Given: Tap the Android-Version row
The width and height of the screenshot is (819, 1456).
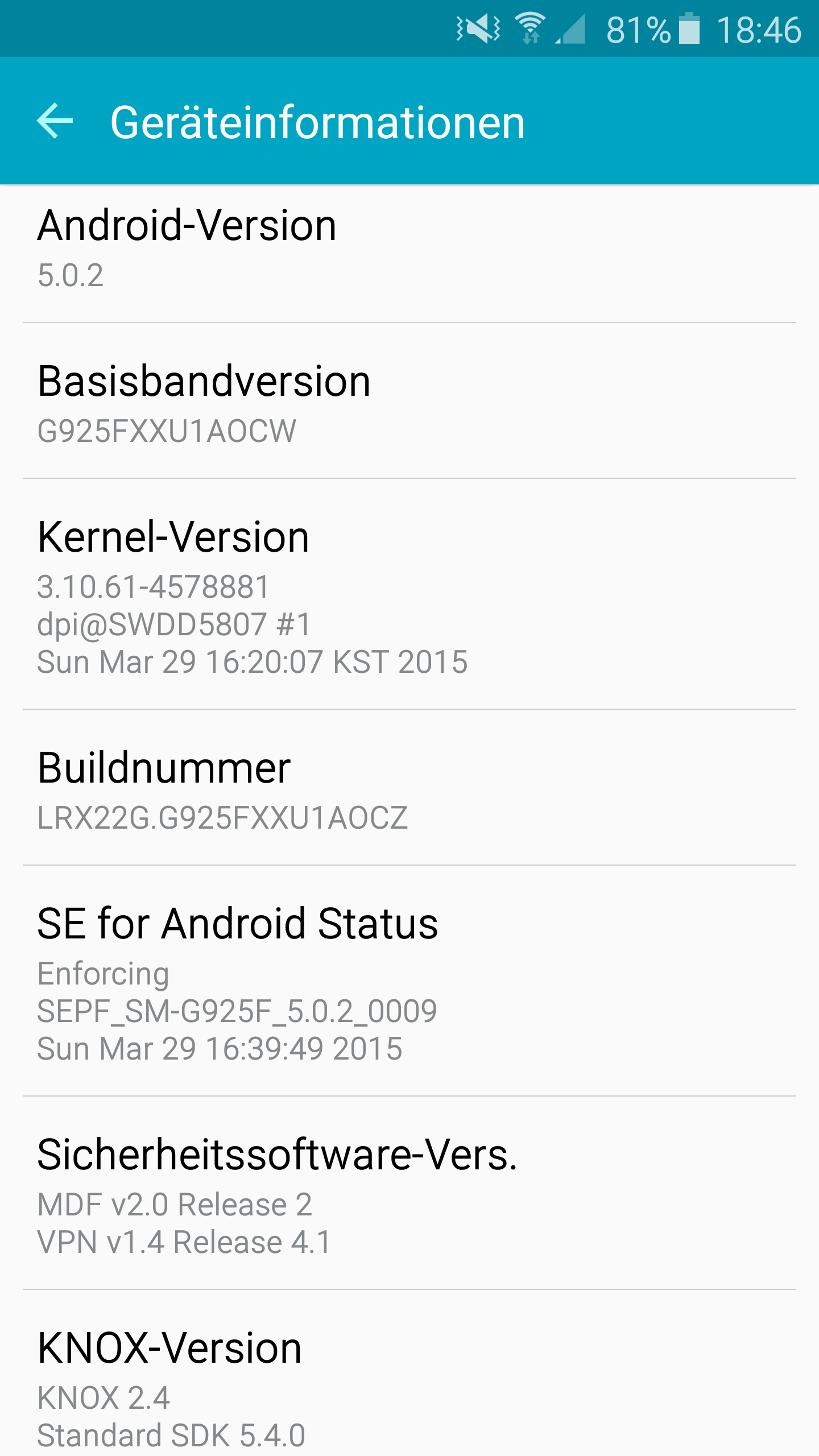Looking at the screenshot, I should [x=409, y=254].
